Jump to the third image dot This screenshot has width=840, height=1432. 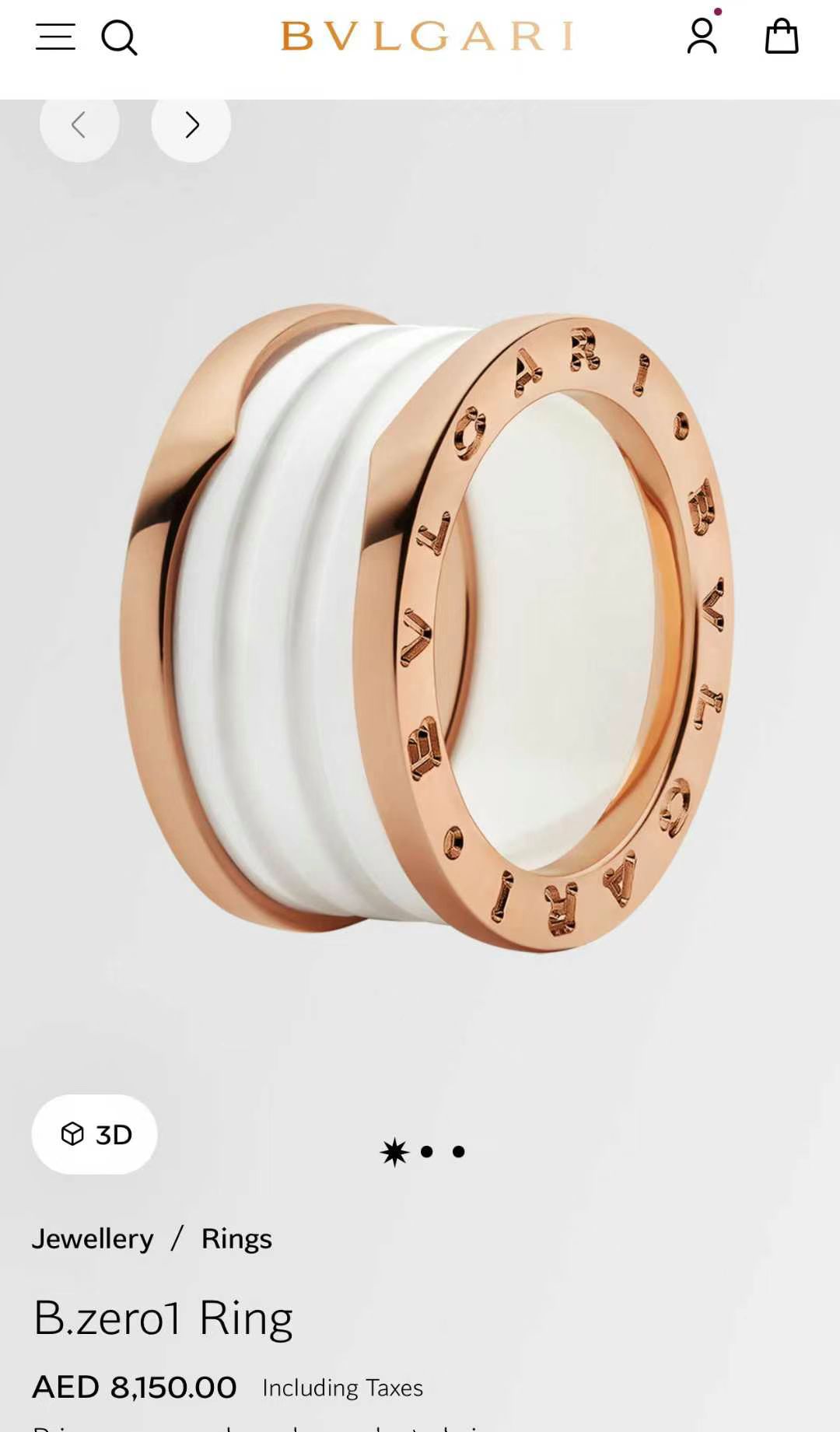[x=459, y=1151]
